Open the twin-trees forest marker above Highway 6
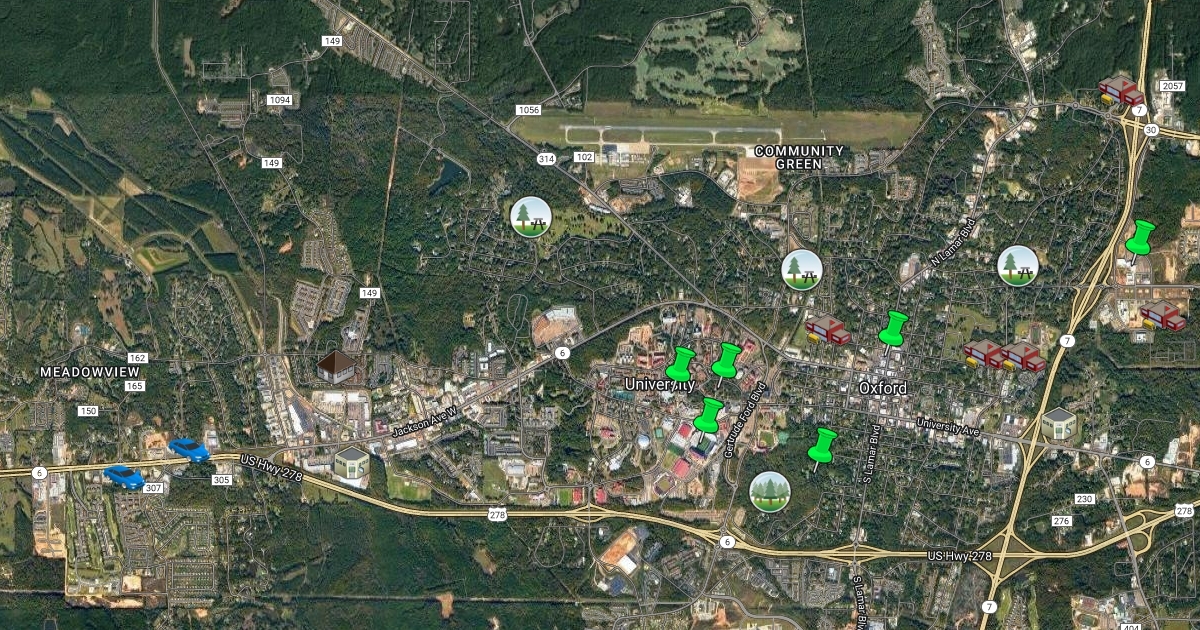This screenshot has height=630, width=1200. (770, 491)
